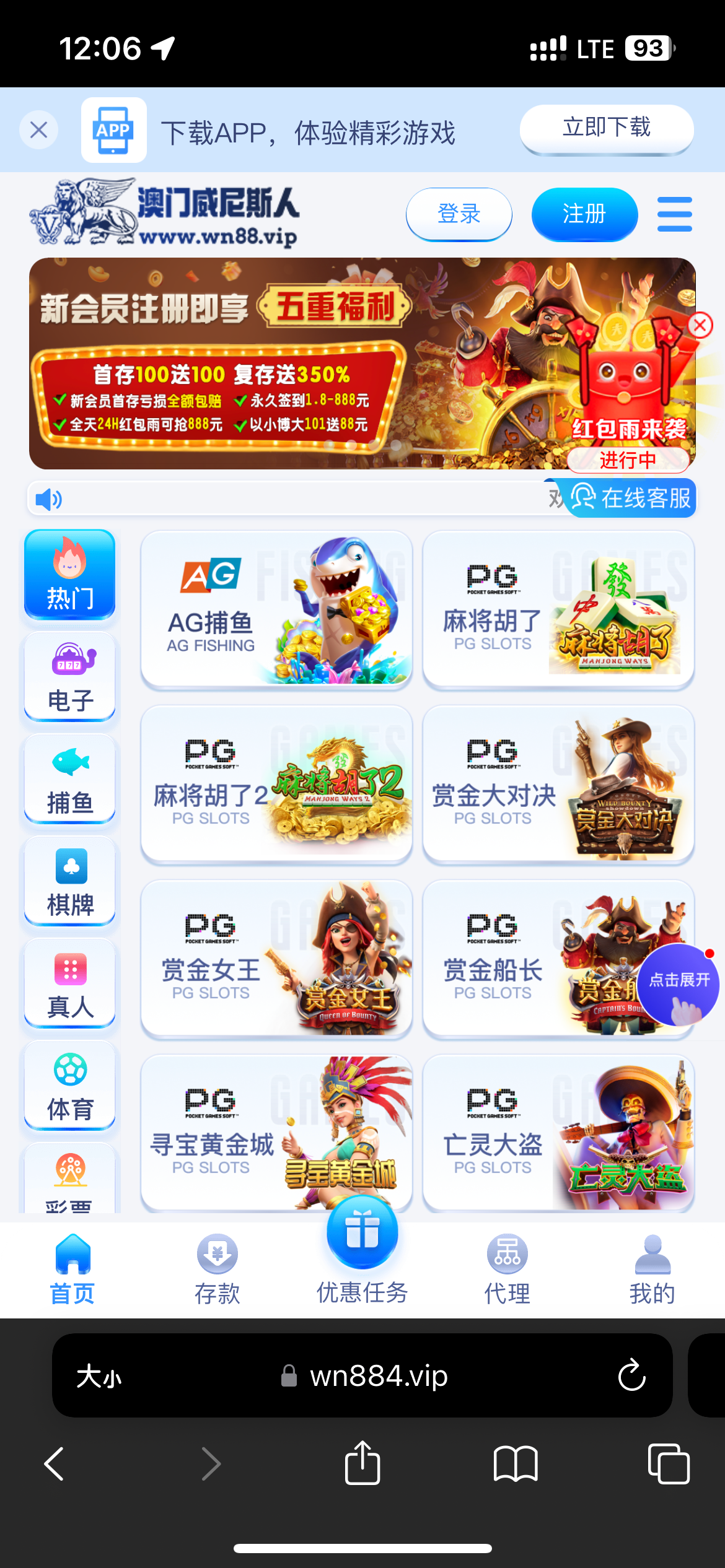Select the 体育 sports category
This screenshot has width=725, height=1568.
pos(70,1085)
